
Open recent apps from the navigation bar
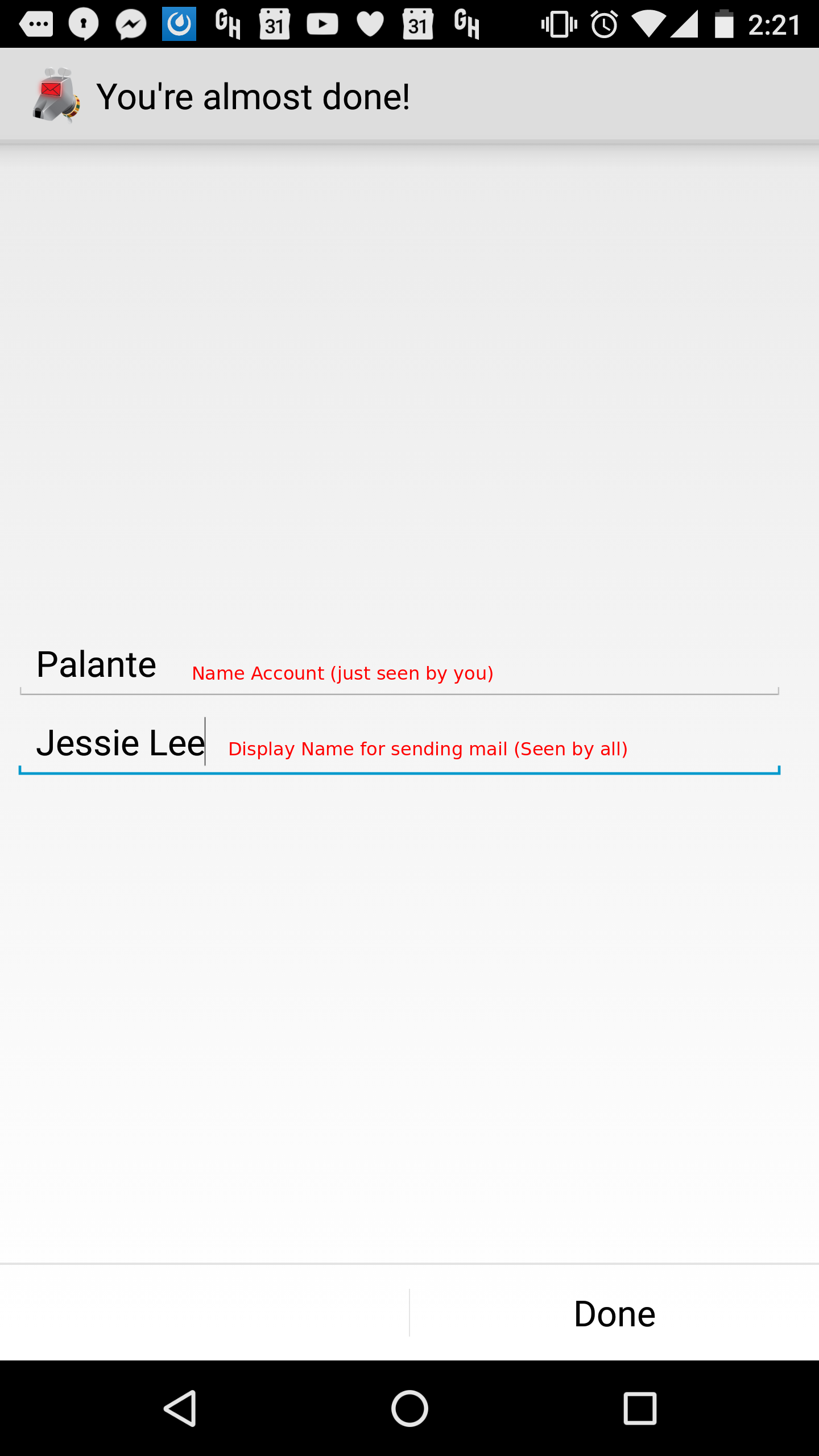[640, 1409]
